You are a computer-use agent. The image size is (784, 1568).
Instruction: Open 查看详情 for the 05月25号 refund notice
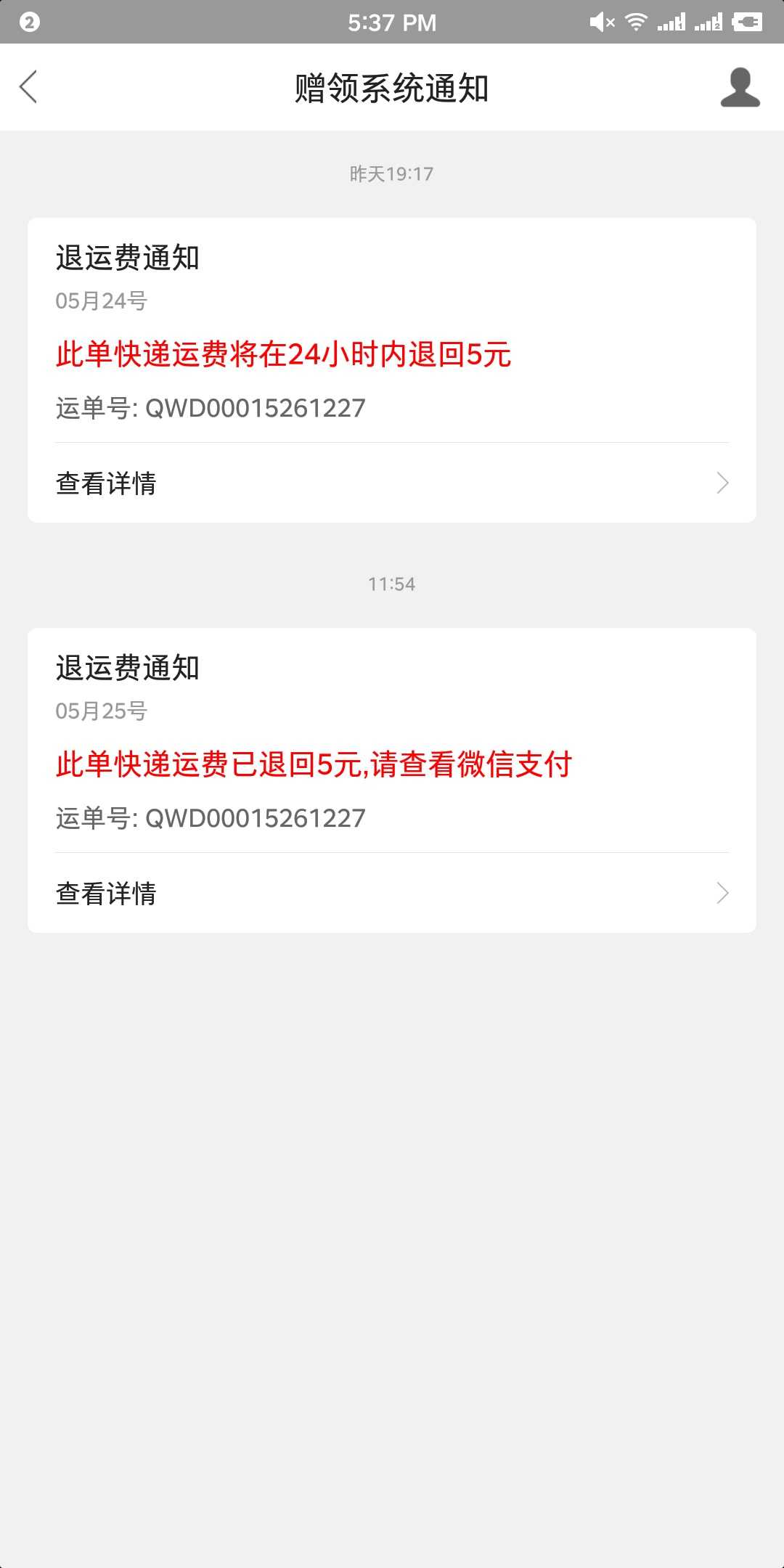(x=392, y=894)
